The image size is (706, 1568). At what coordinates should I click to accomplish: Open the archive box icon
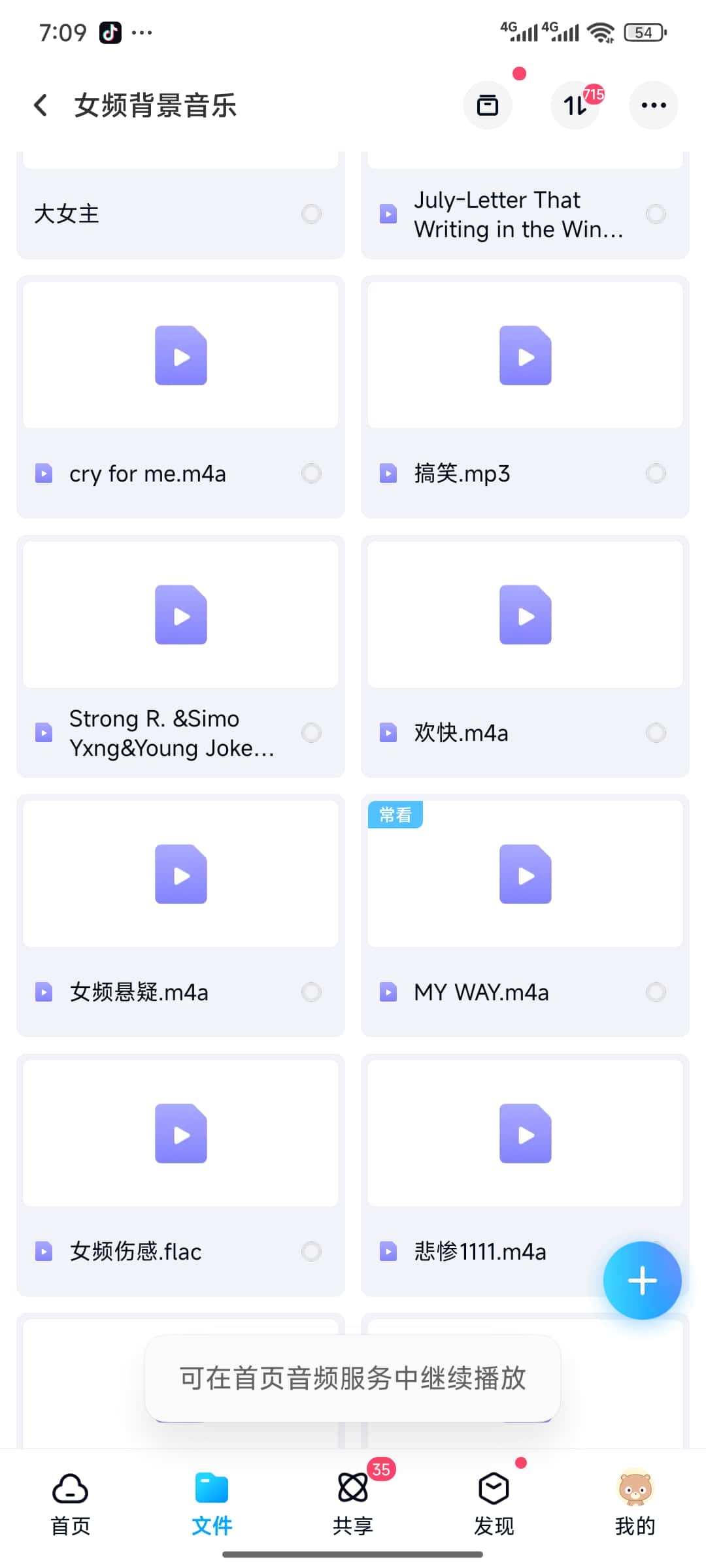point(488,105)
